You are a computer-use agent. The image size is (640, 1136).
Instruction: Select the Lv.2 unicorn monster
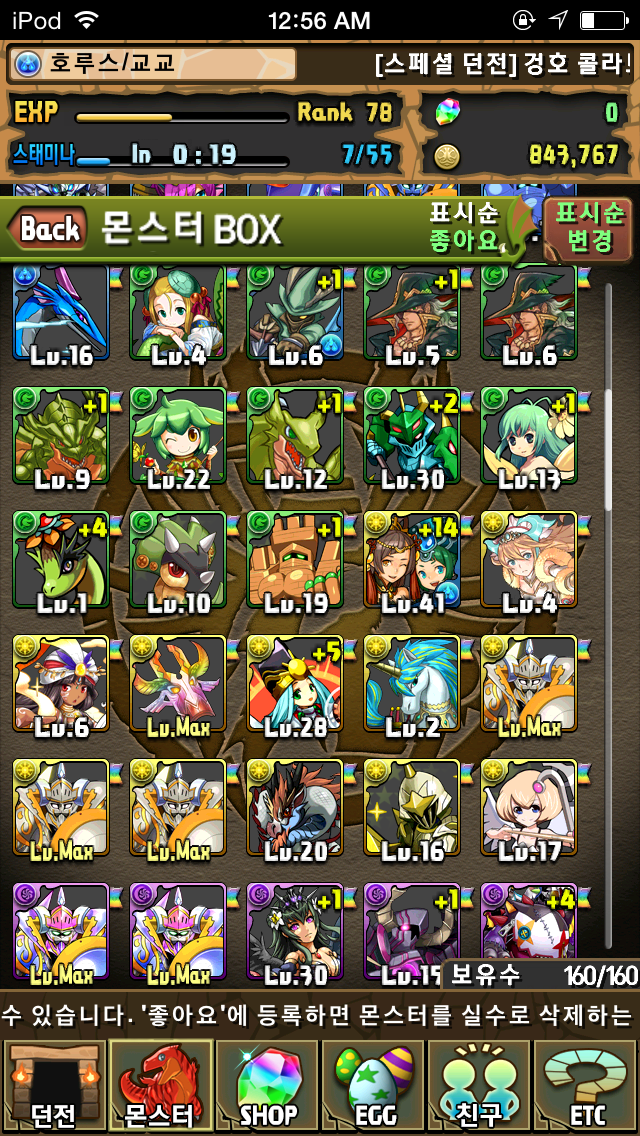[412, 684]
